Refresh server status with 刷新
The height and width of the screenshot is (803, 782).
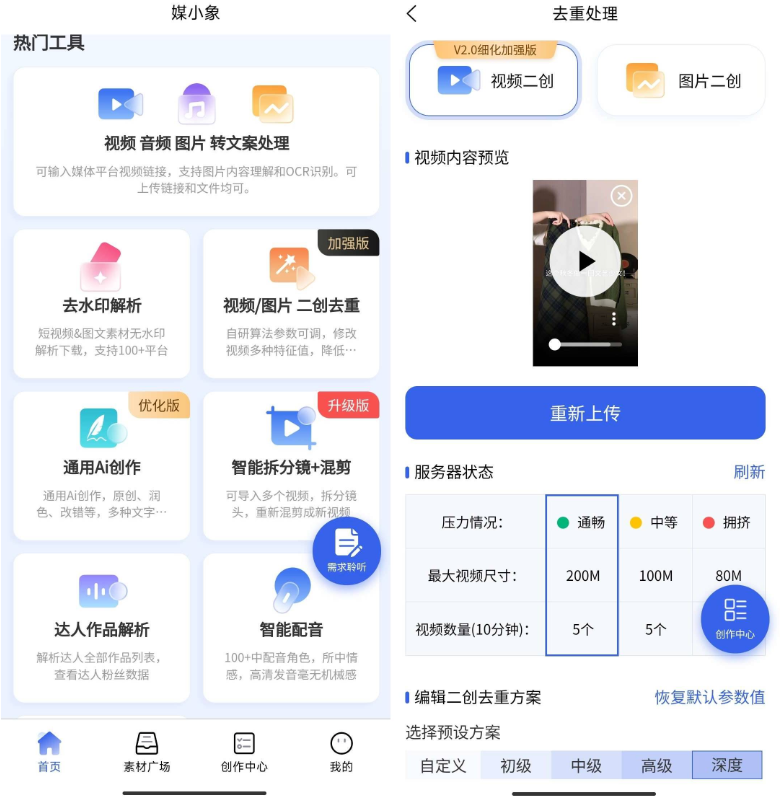click(x=749, y=472)
